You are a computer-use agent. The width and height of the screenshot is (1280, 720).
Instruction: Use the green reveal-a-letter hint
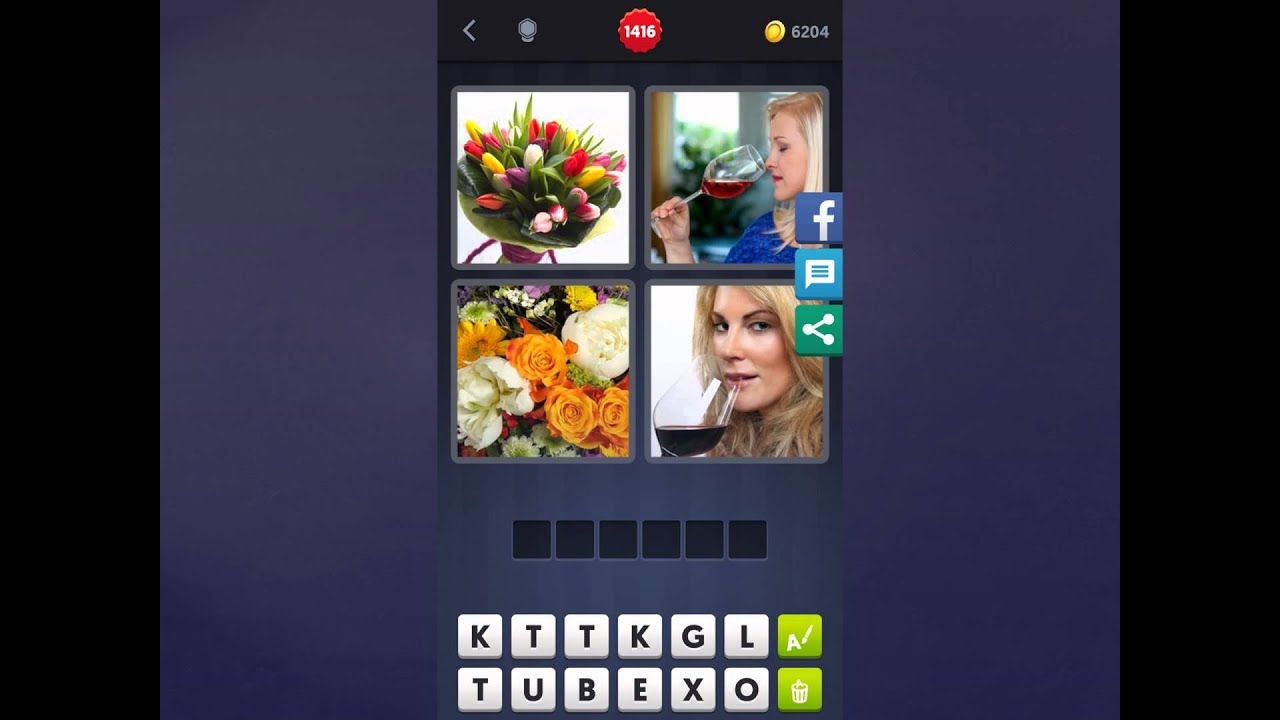[x=799, y=636]
